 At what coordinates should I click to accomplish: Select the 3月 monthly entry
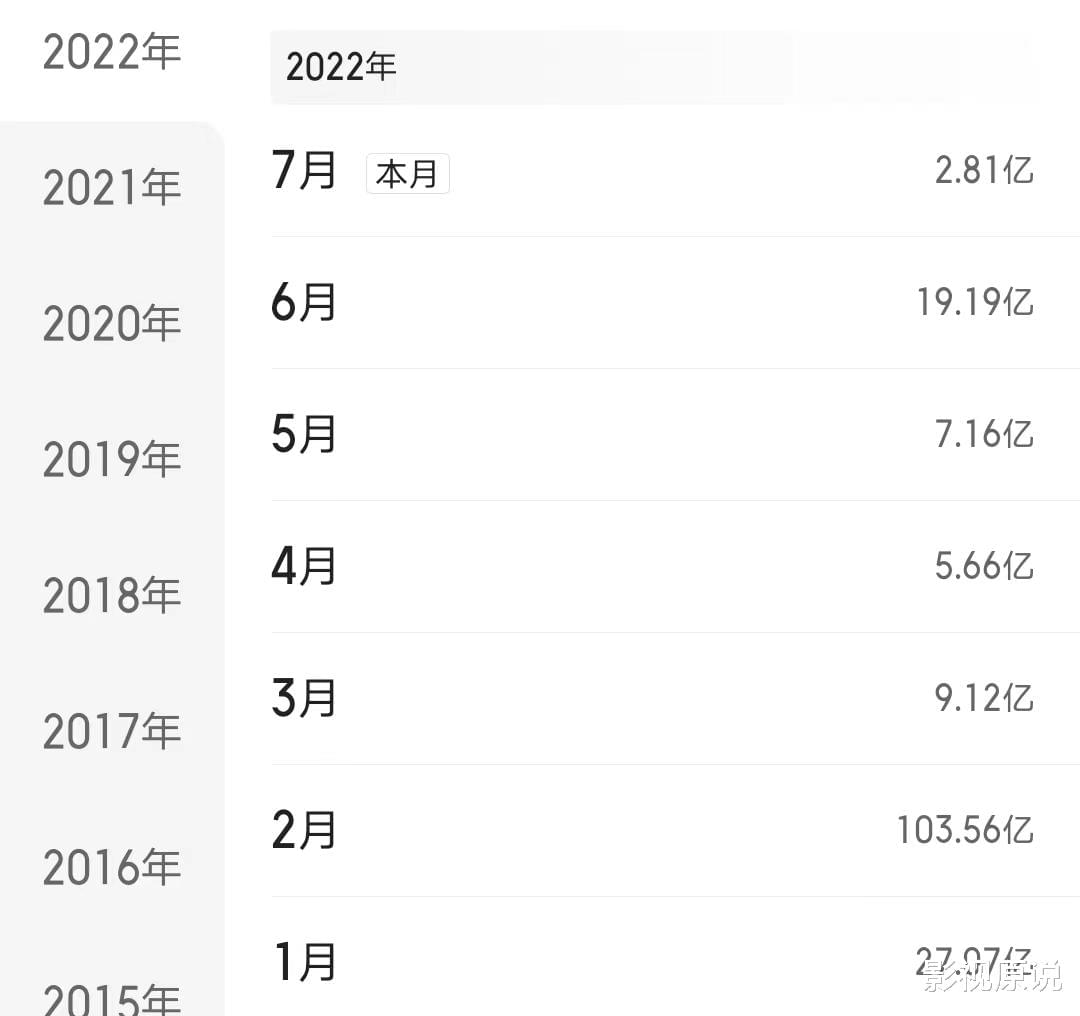pos(652,699)
